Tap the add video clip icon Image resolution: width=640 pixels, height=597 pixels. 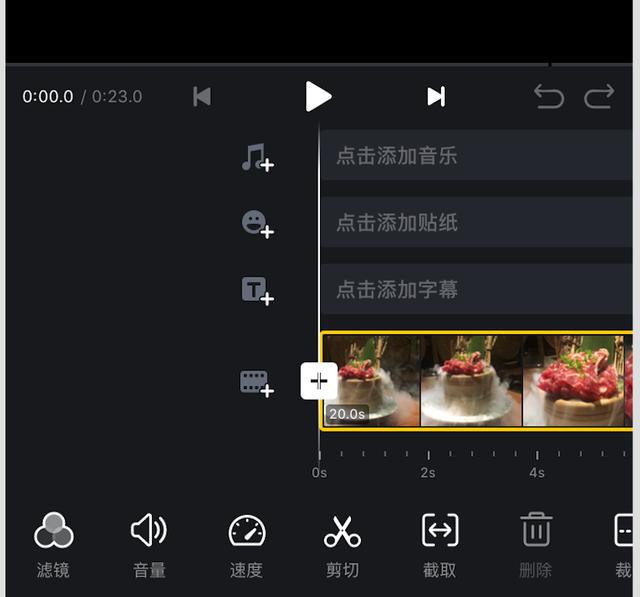(x=257, y=383)
